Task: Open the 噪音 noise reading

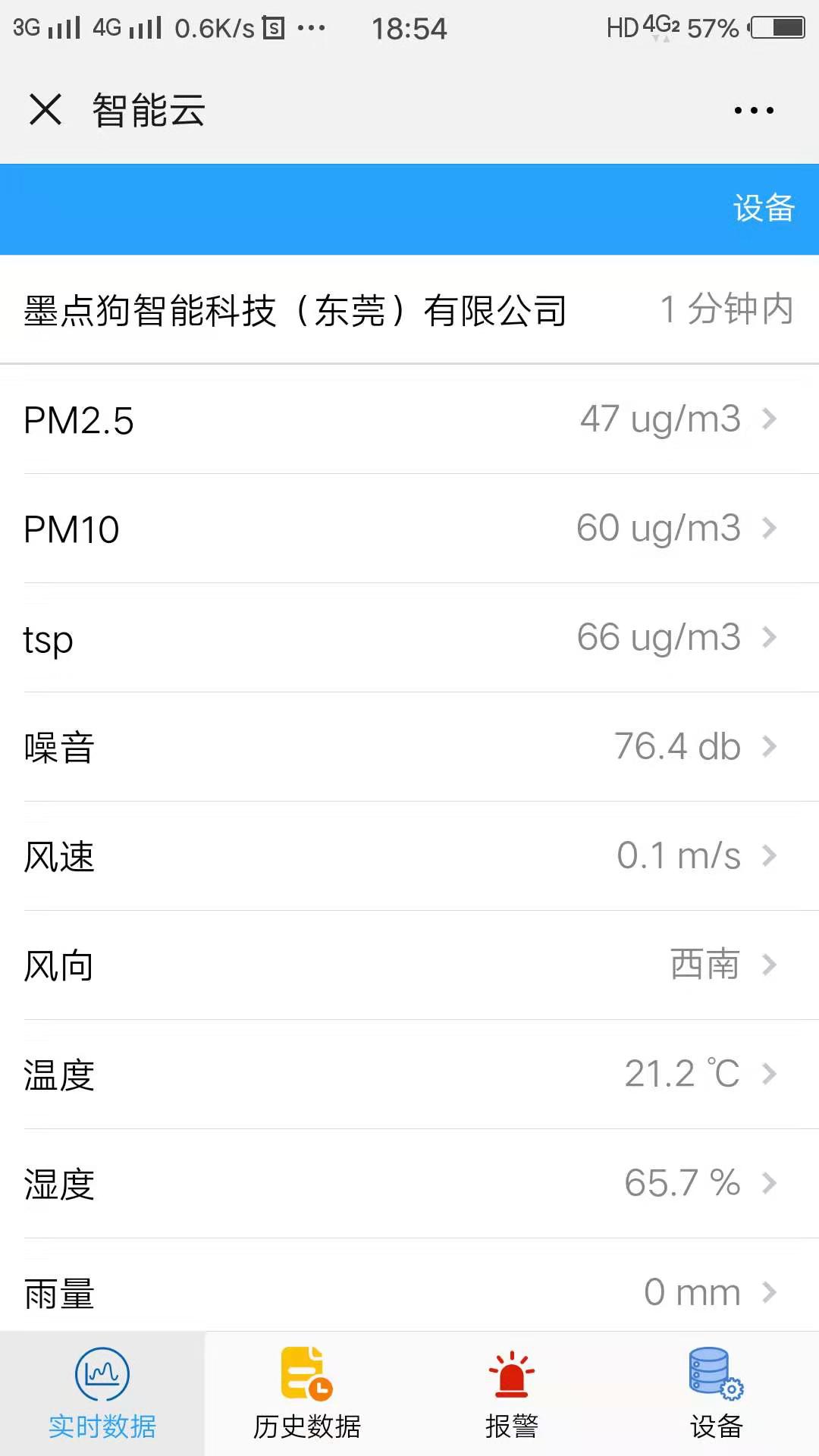Action: tap(409, 747)
